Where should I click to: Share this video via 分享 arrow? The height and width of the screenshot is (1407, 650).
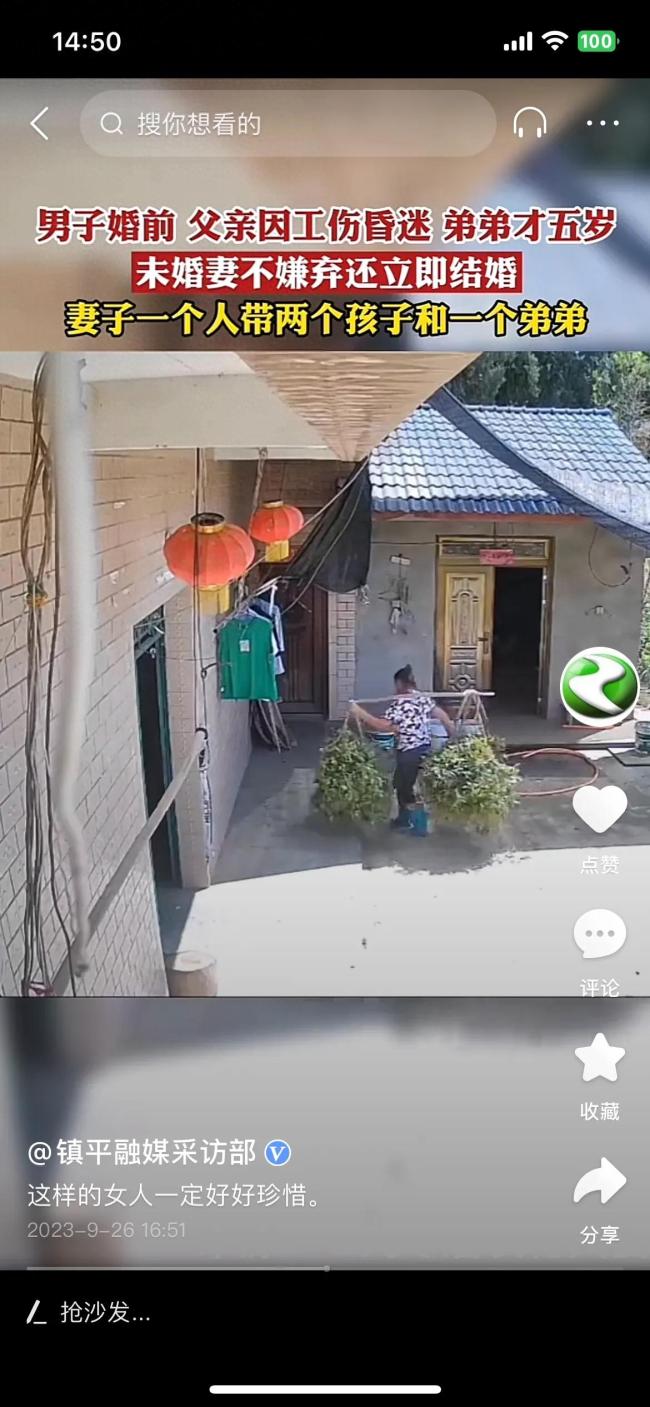[599, 1184]
